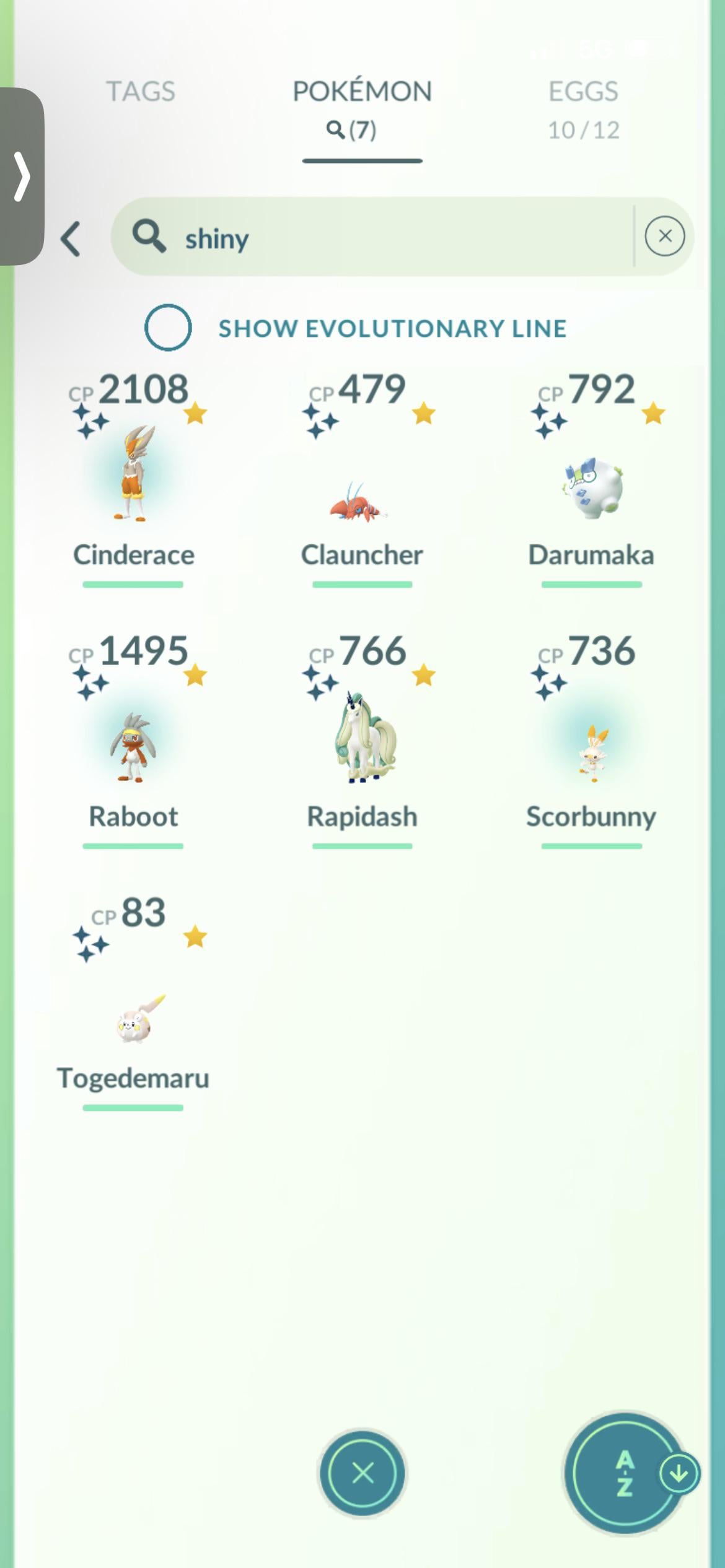
Task: Switch to the Tags tab
Action: point(141,92)
